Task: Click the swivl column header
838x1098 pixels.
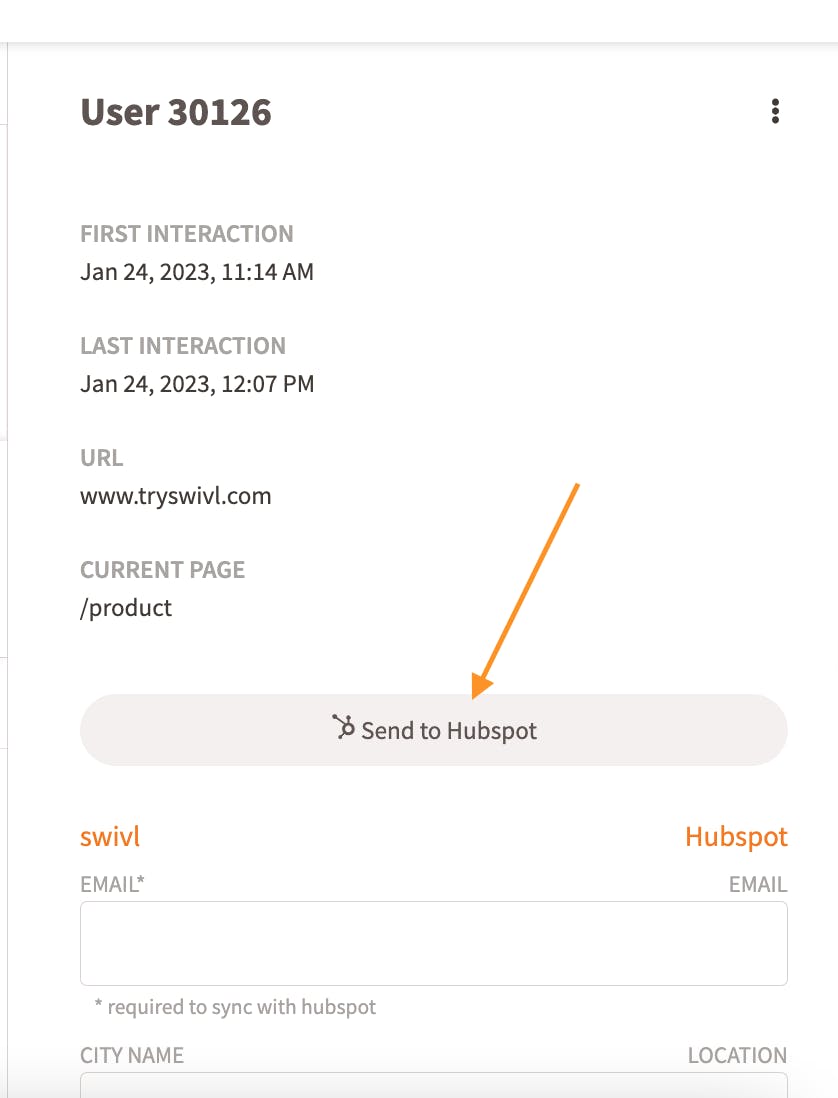Action: coord(109,837)
